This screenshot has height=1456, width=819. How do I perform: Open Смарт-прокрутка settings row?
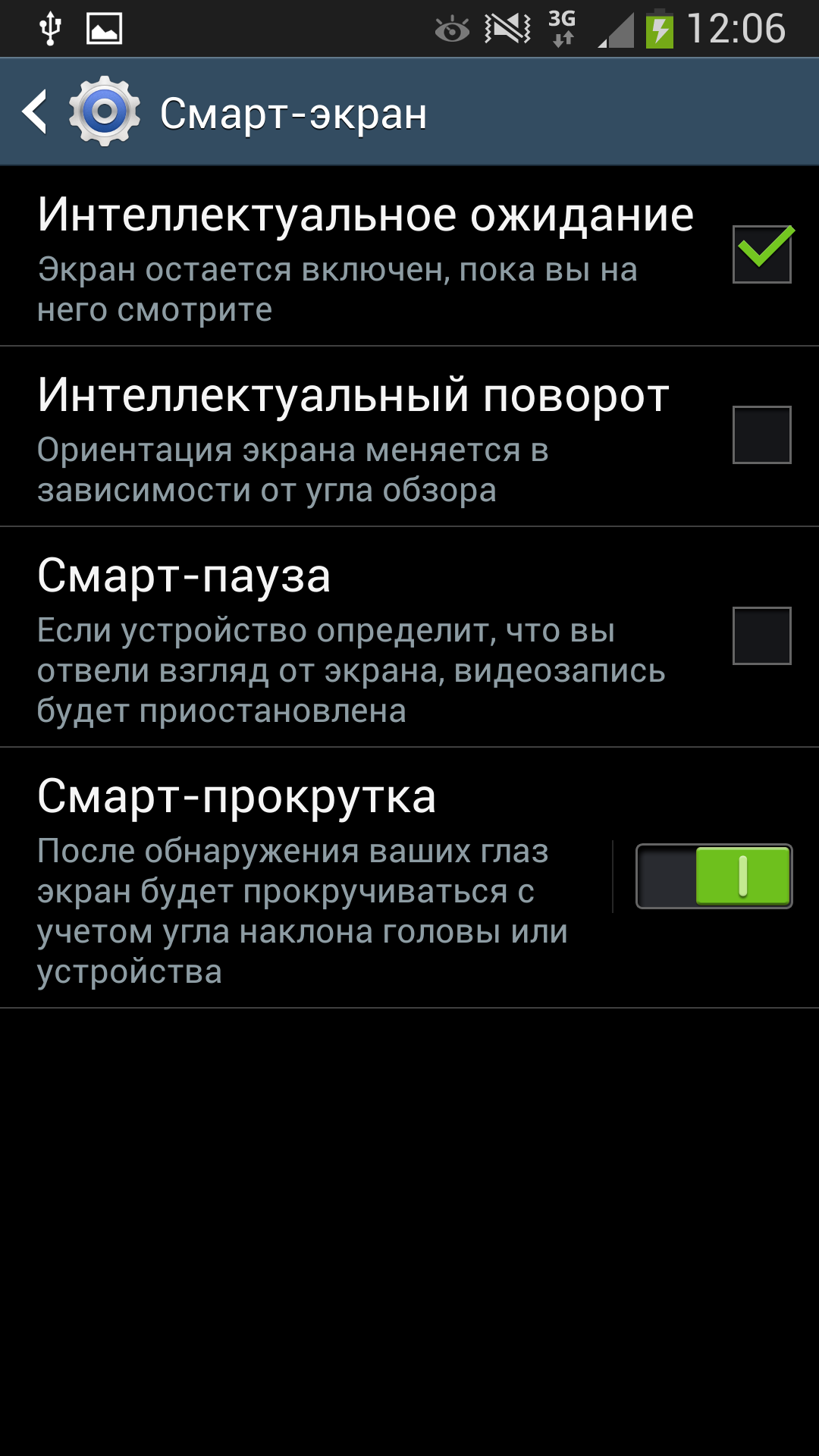(x=303, y=878)
